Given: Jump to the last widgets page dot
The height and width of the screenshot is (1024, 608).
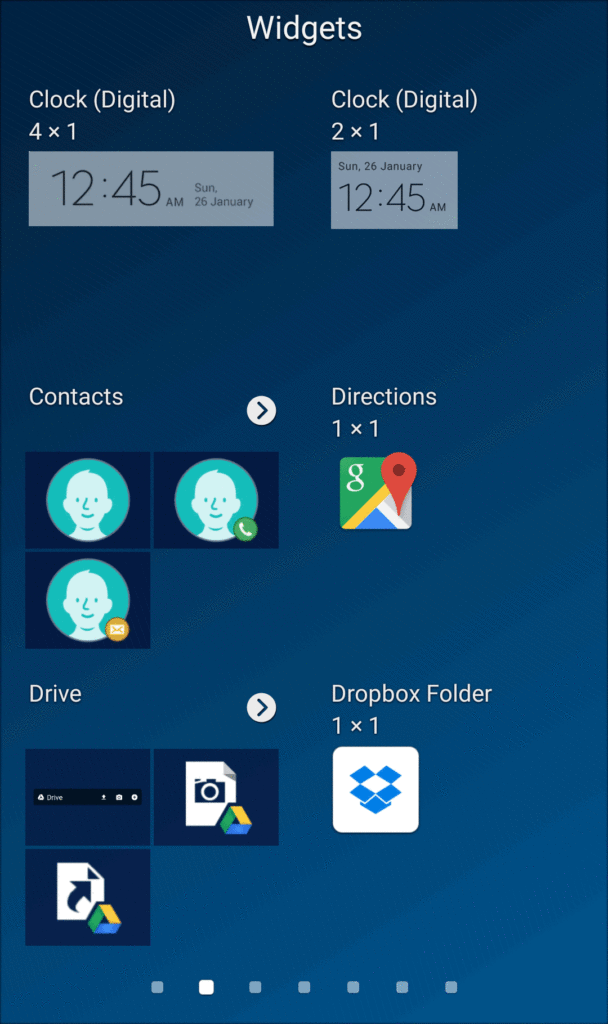Looking at the screenshot, I should [451, 987].
